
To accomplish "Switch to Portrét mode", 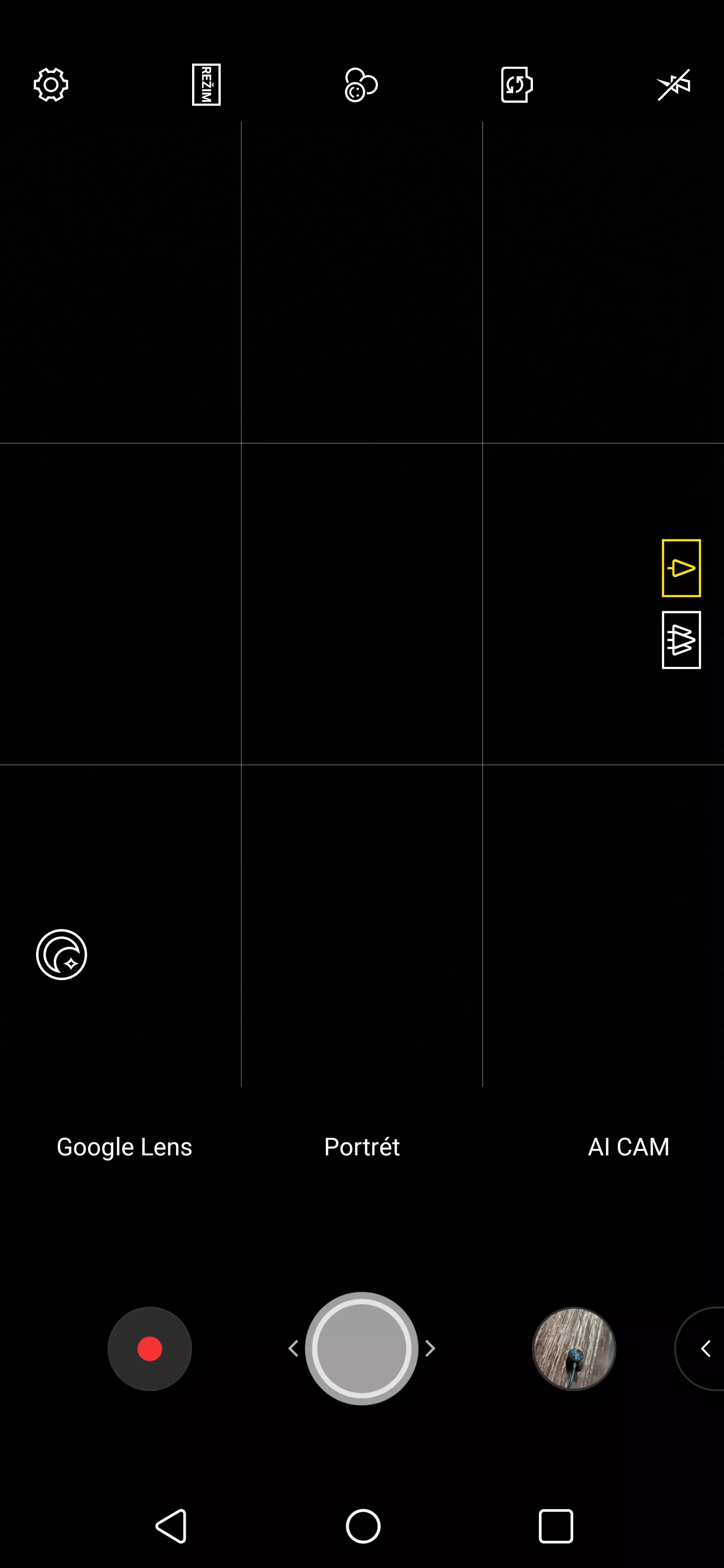I will point(361,1147).
